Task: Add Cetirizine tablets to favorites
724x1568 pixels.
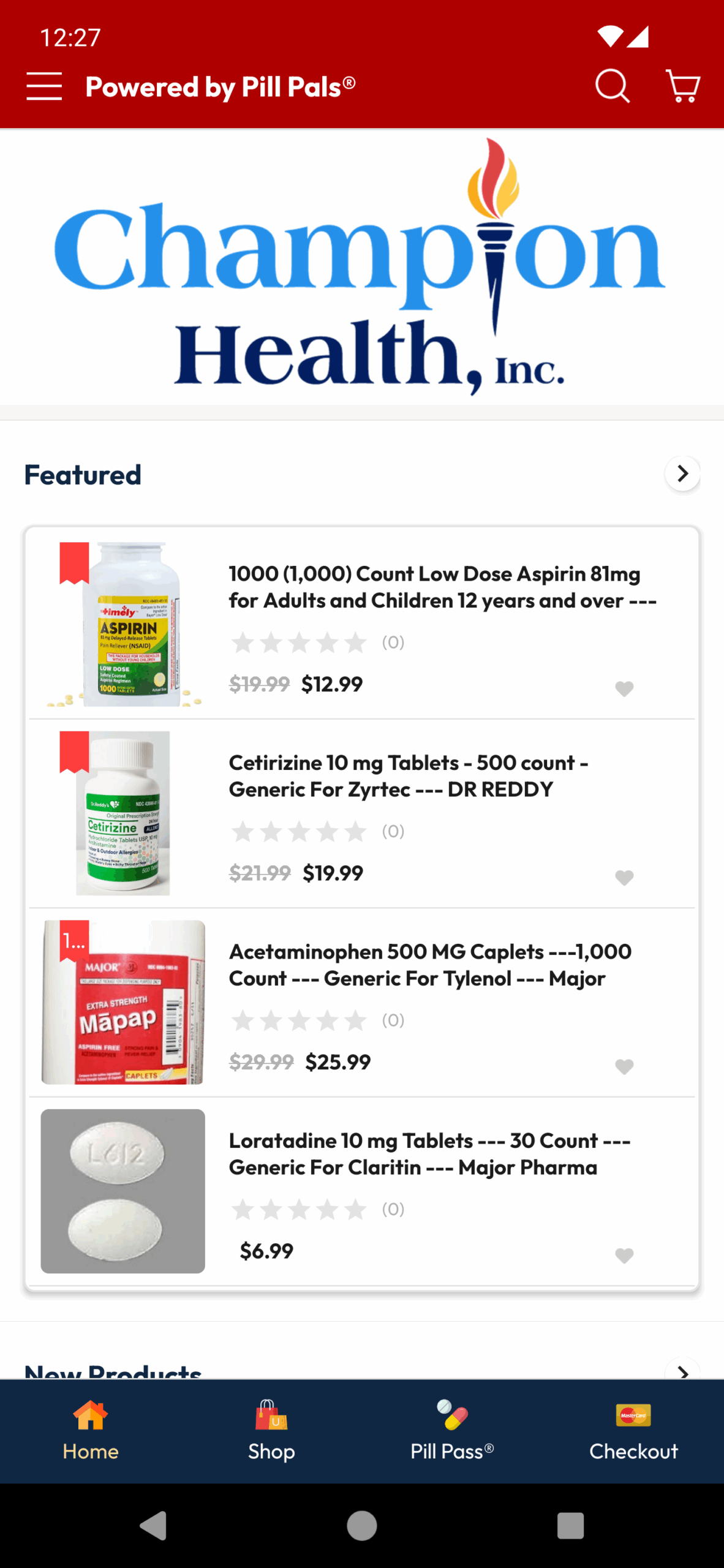Action: 624,878
